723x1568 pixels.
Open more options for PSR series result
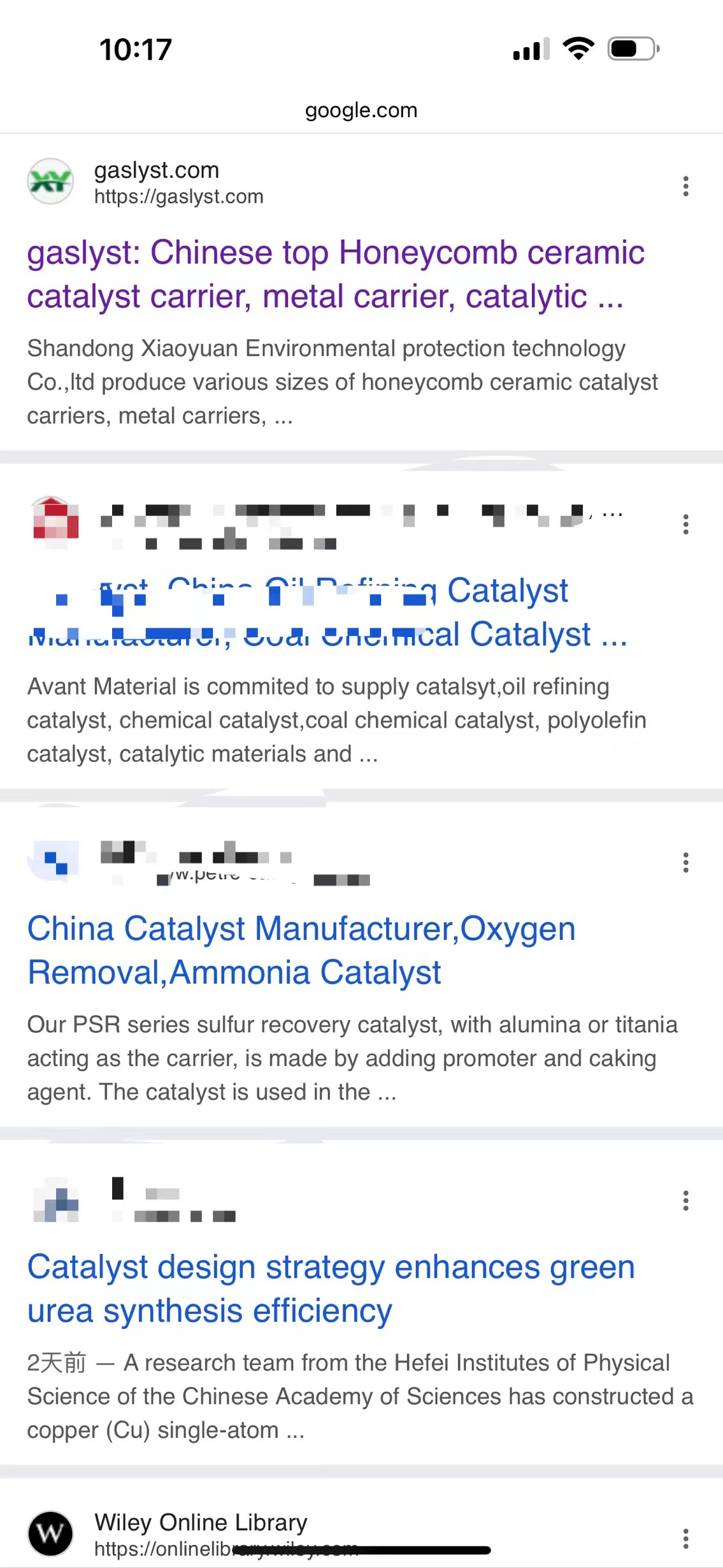pyautogui.click(x=685, y=863)
